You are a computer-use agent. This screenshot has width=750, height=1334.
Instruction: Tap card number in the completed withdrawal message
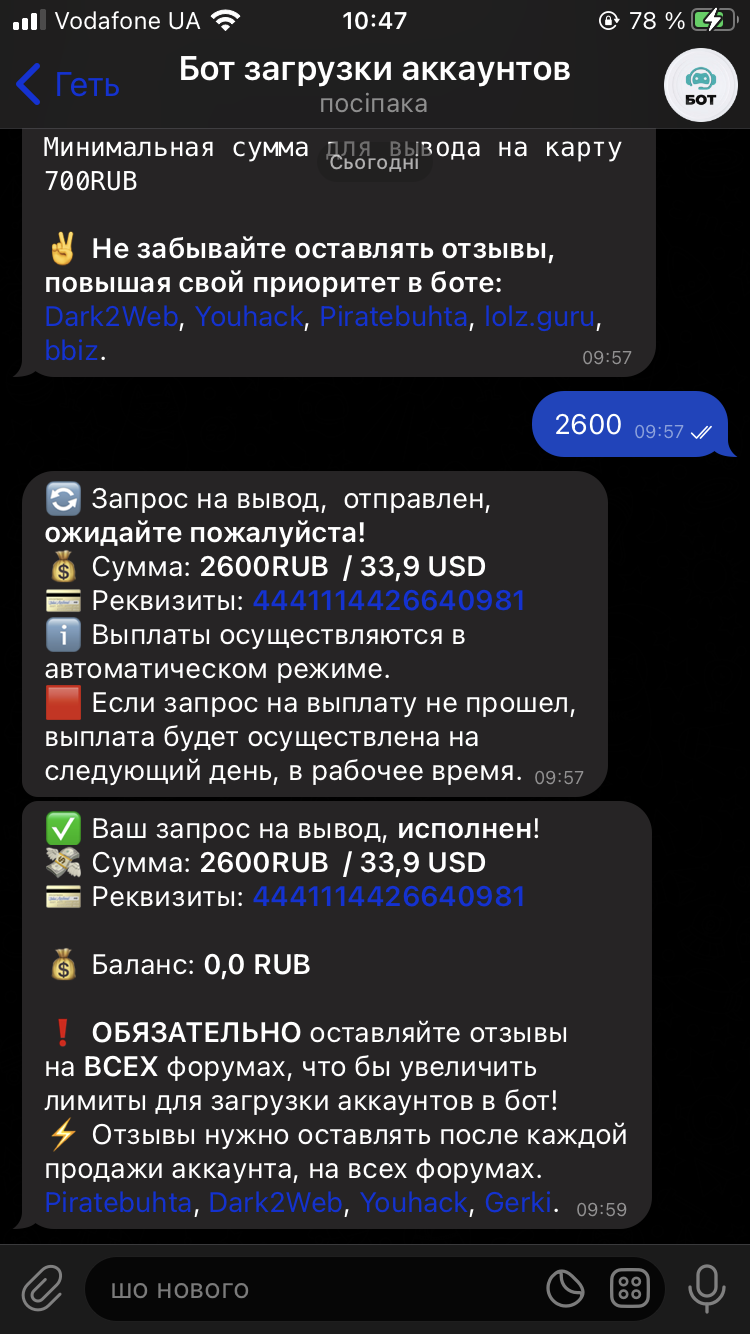click(x=389, y=896)
